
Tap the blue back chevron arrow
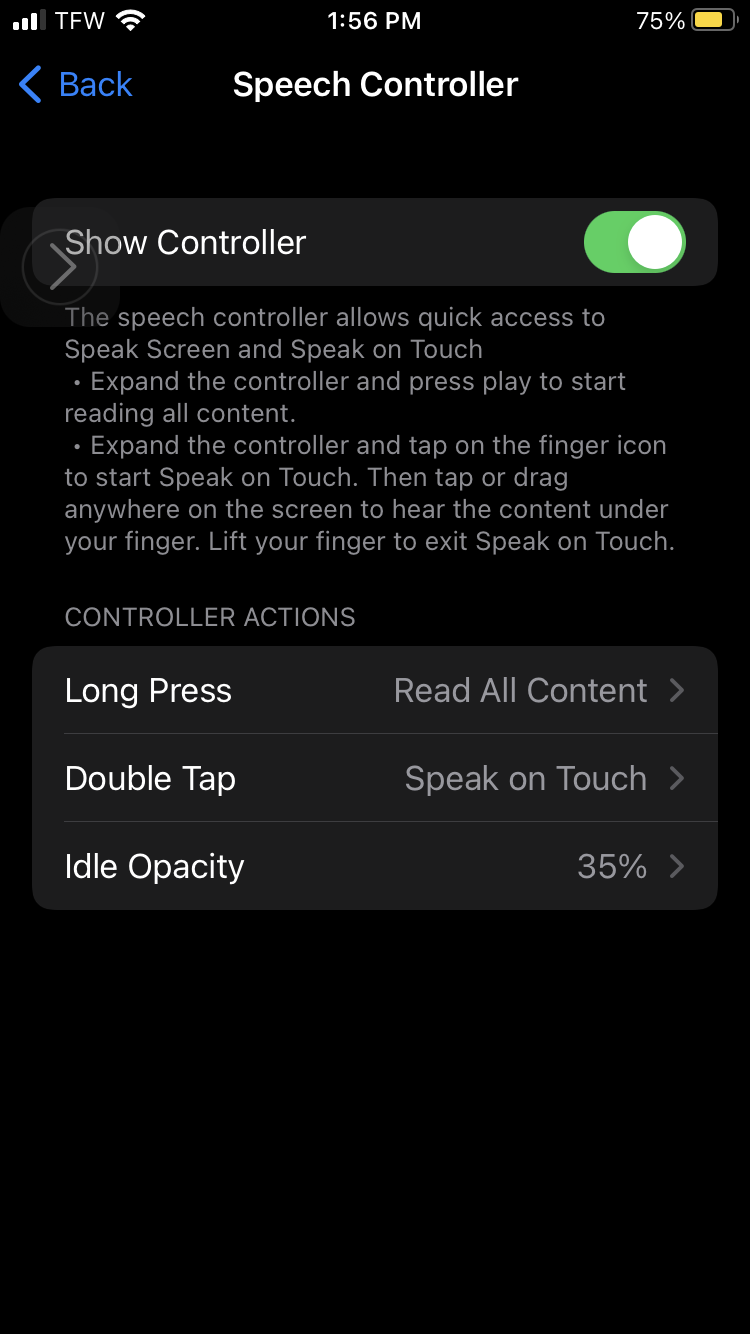coord(28,85)
